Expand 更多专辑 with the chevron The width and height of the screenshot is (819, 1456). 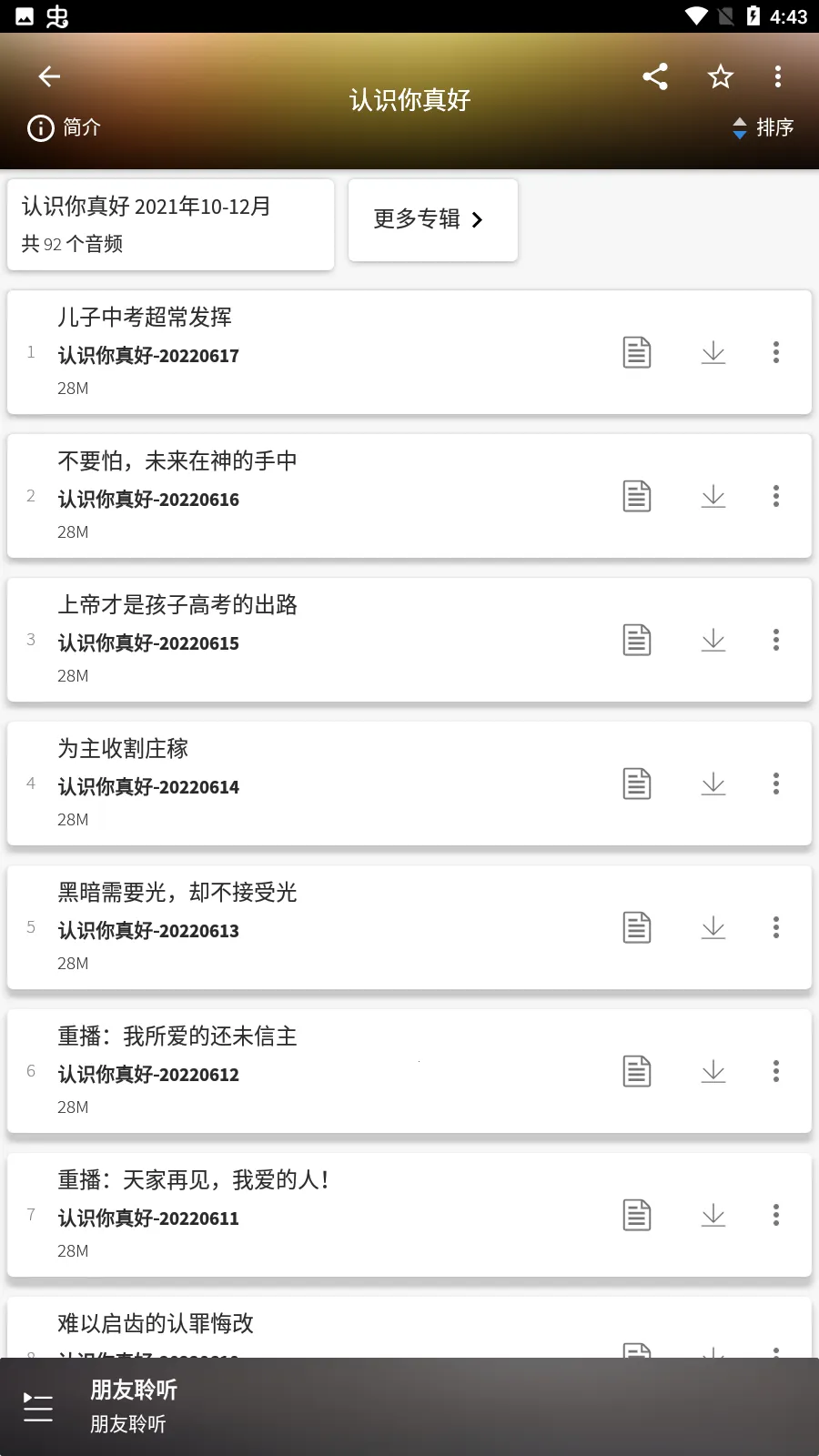click(480, 220)
